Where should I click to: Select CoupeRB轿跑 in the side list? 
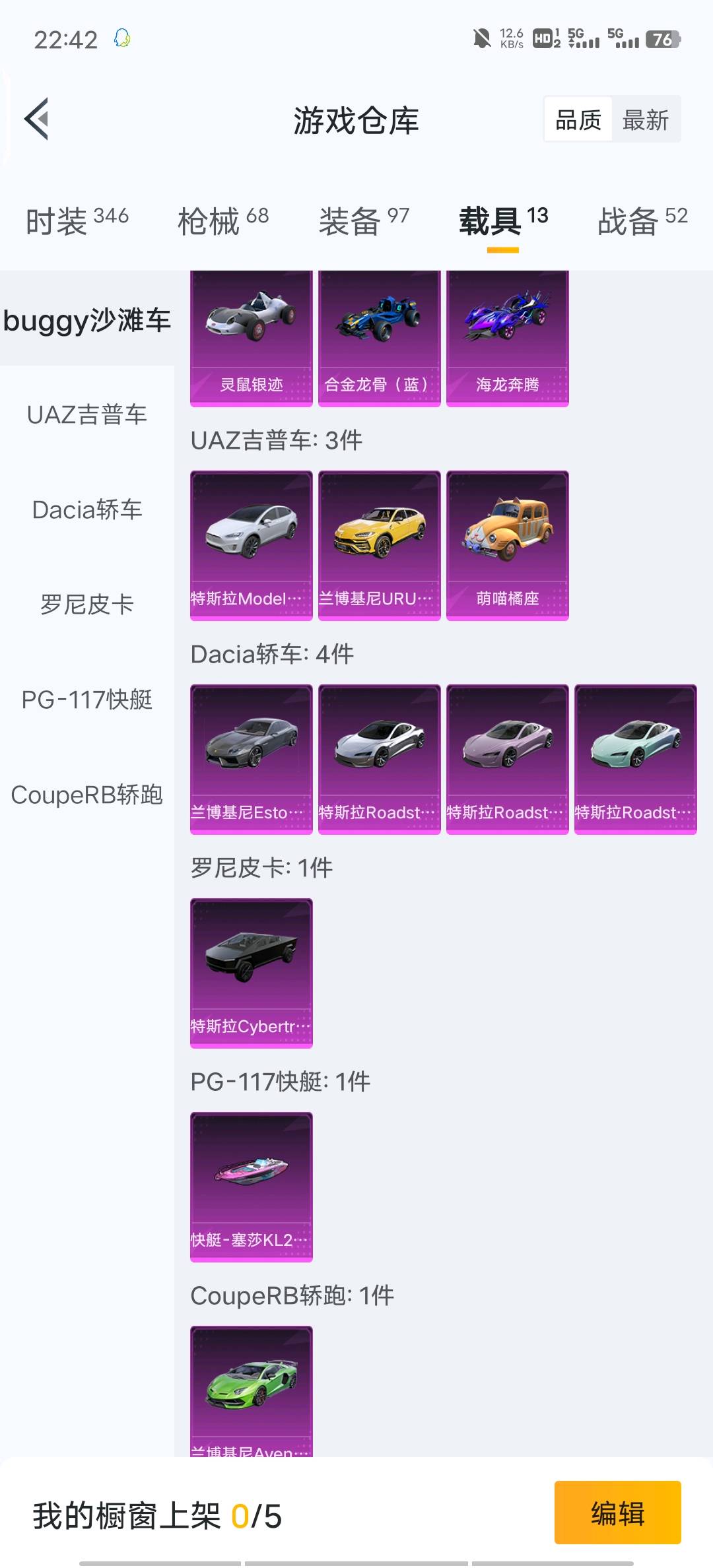87,795
